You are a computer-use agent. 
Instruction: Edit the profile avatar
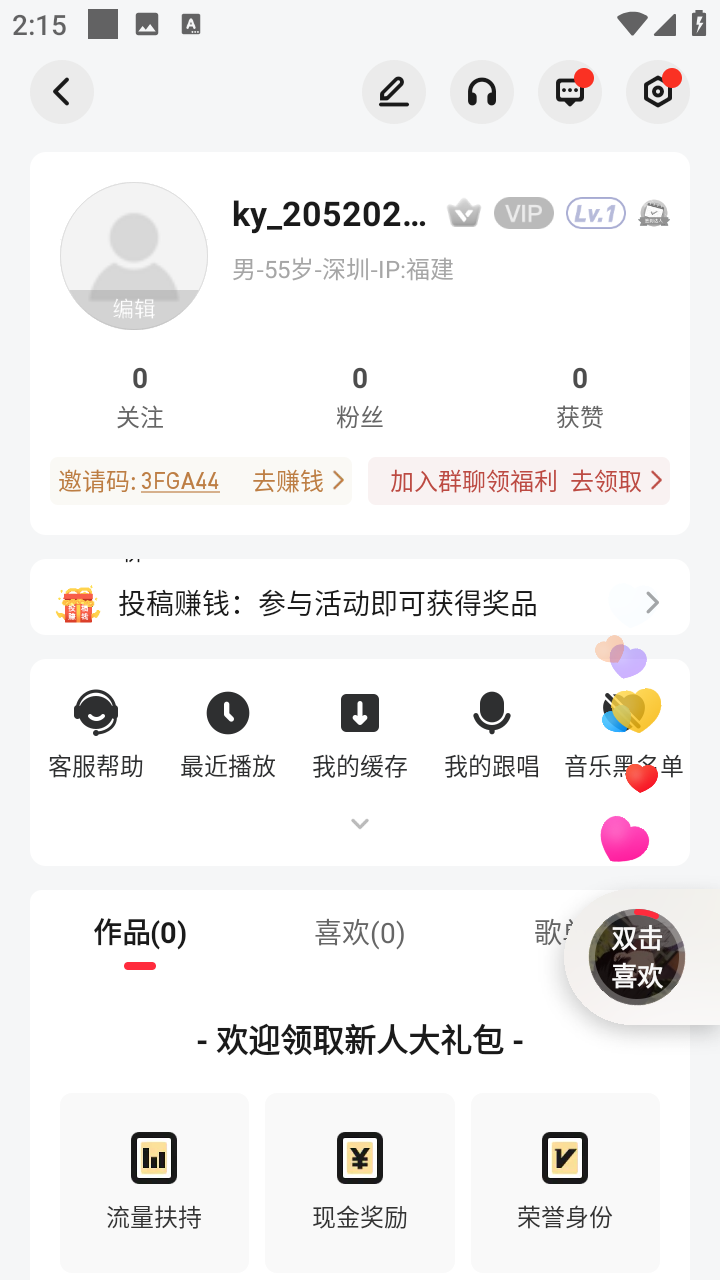(134, 256)
